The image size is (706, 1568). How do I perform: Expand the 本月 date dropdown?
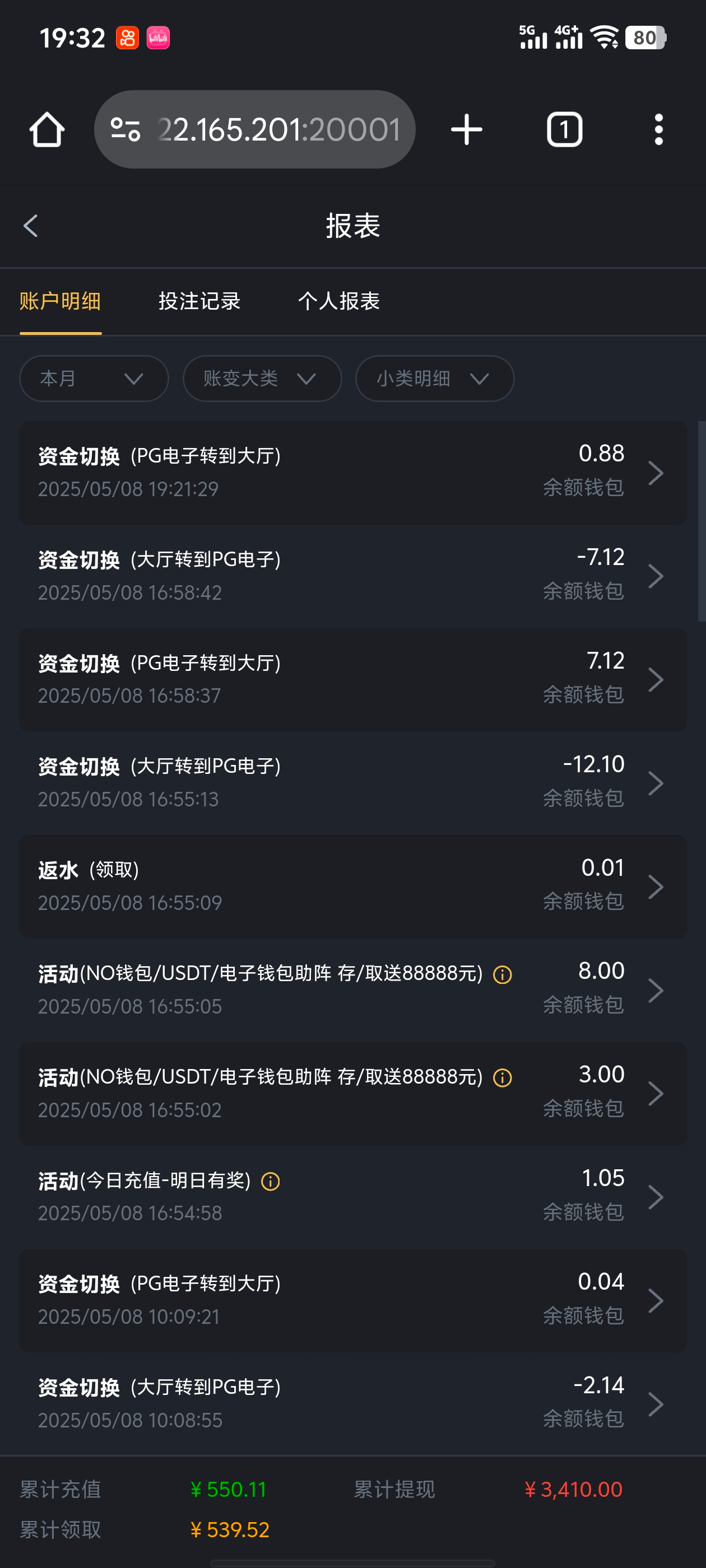[x=94, y=379]
